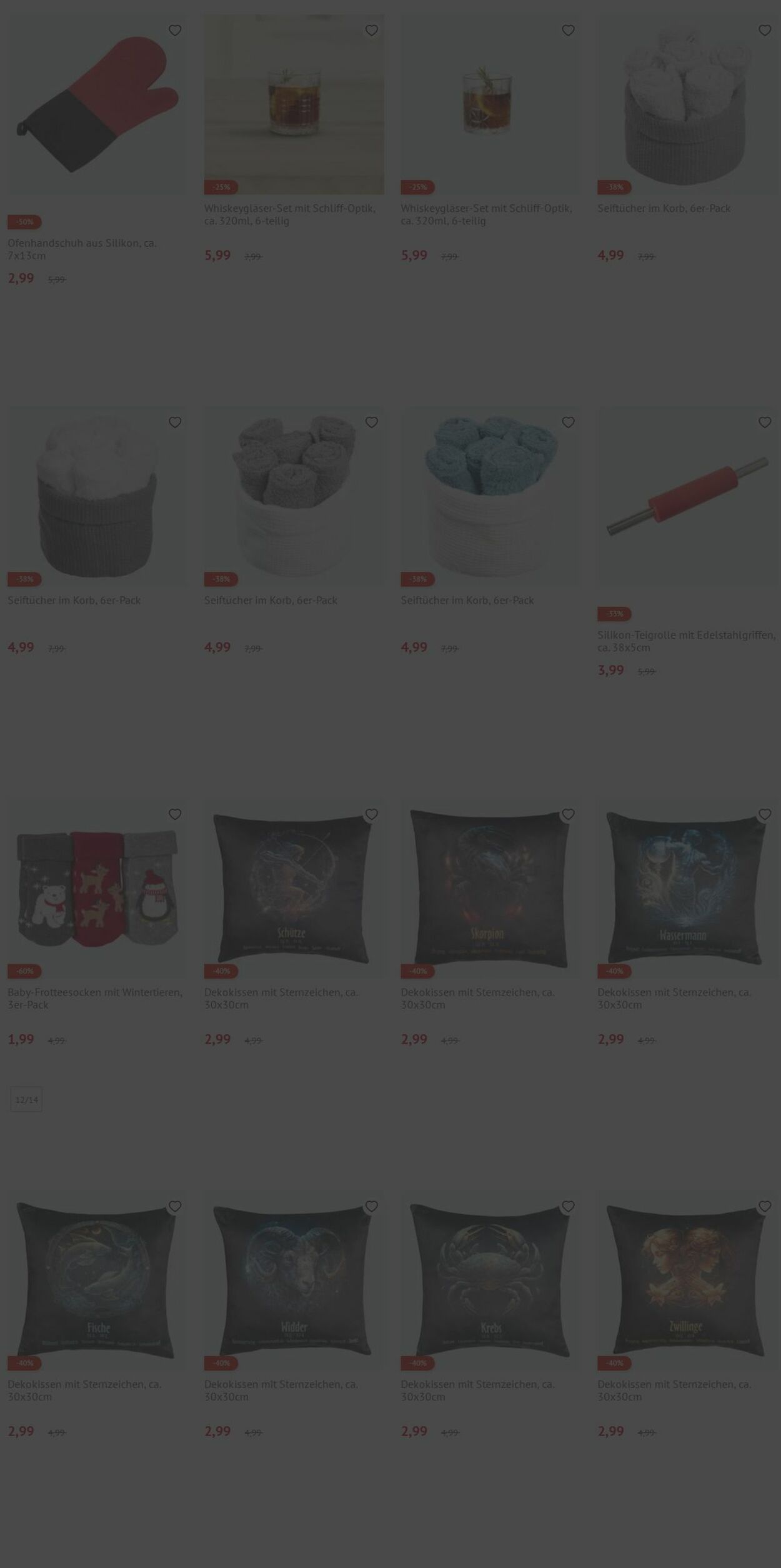Screen dimensions: 781x1568
Task: Add the Zwillinge cushion to favorites
Action: pyautogui.click(x=765, y=1206)
